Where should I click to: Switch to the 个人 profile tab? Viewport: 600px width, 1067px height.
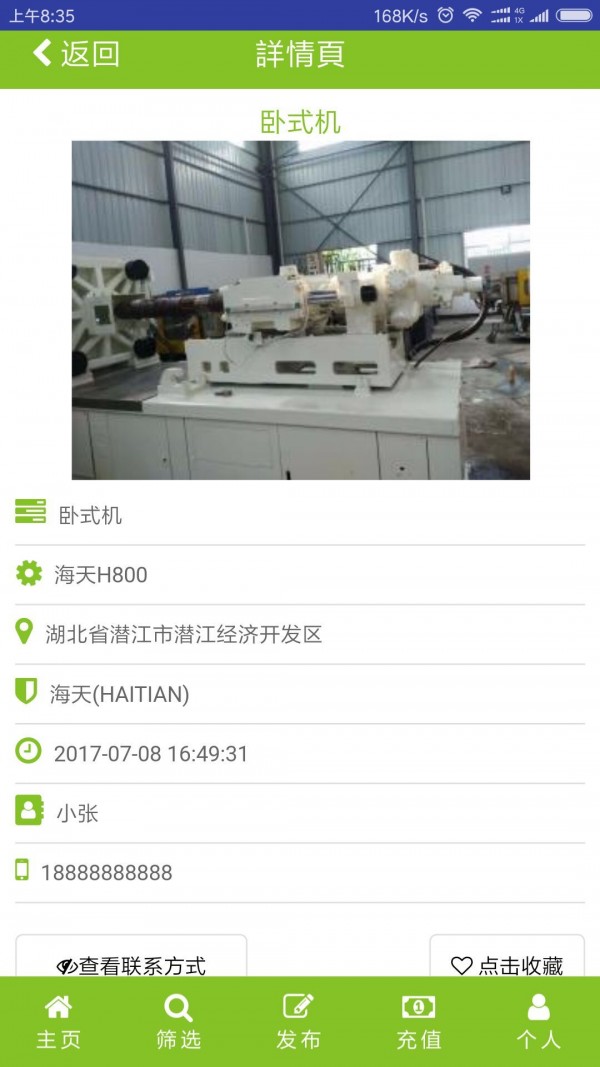539,1022
